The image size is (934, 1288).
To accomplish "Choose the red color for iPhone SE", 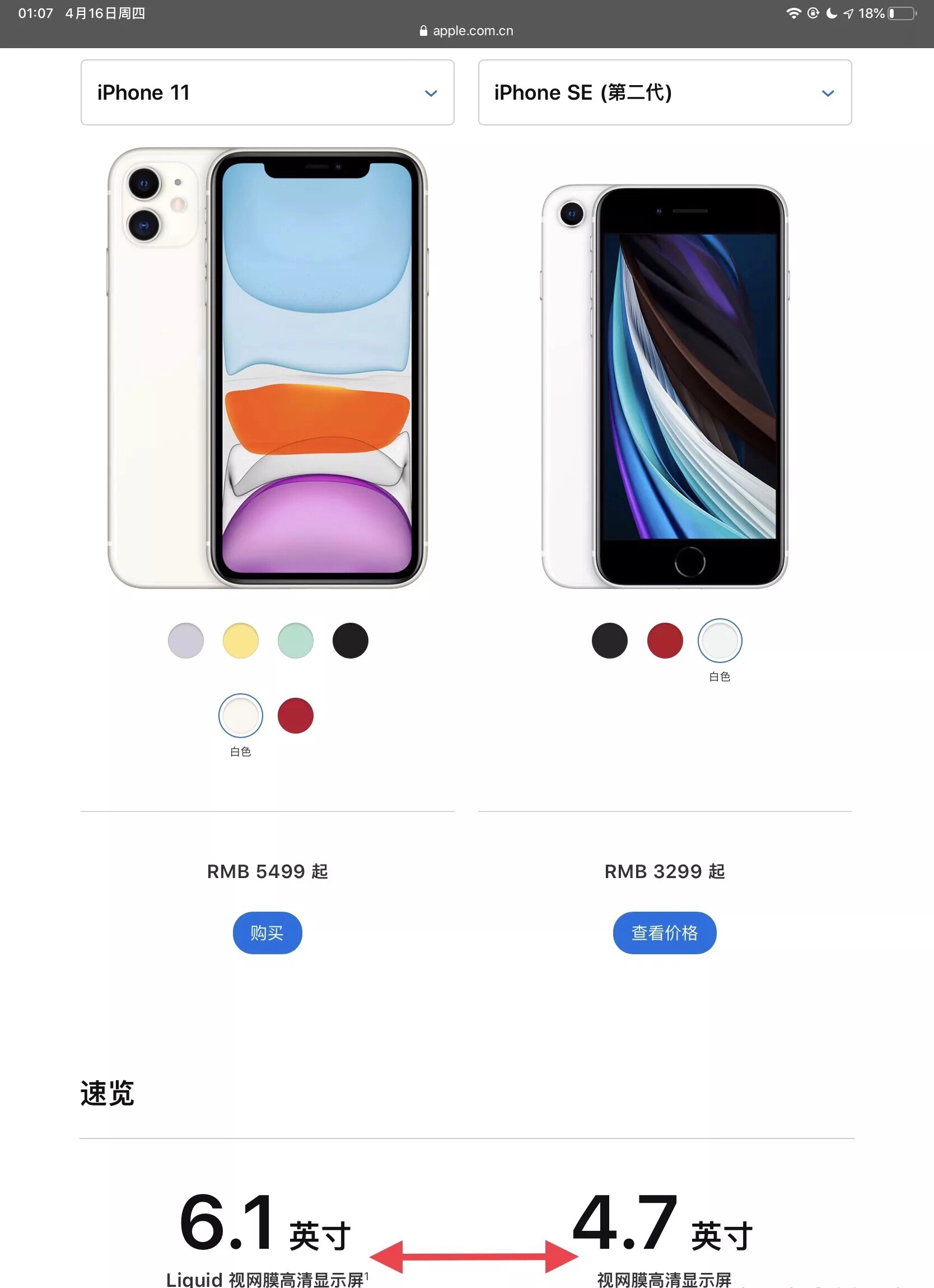I will coord(664,641).
